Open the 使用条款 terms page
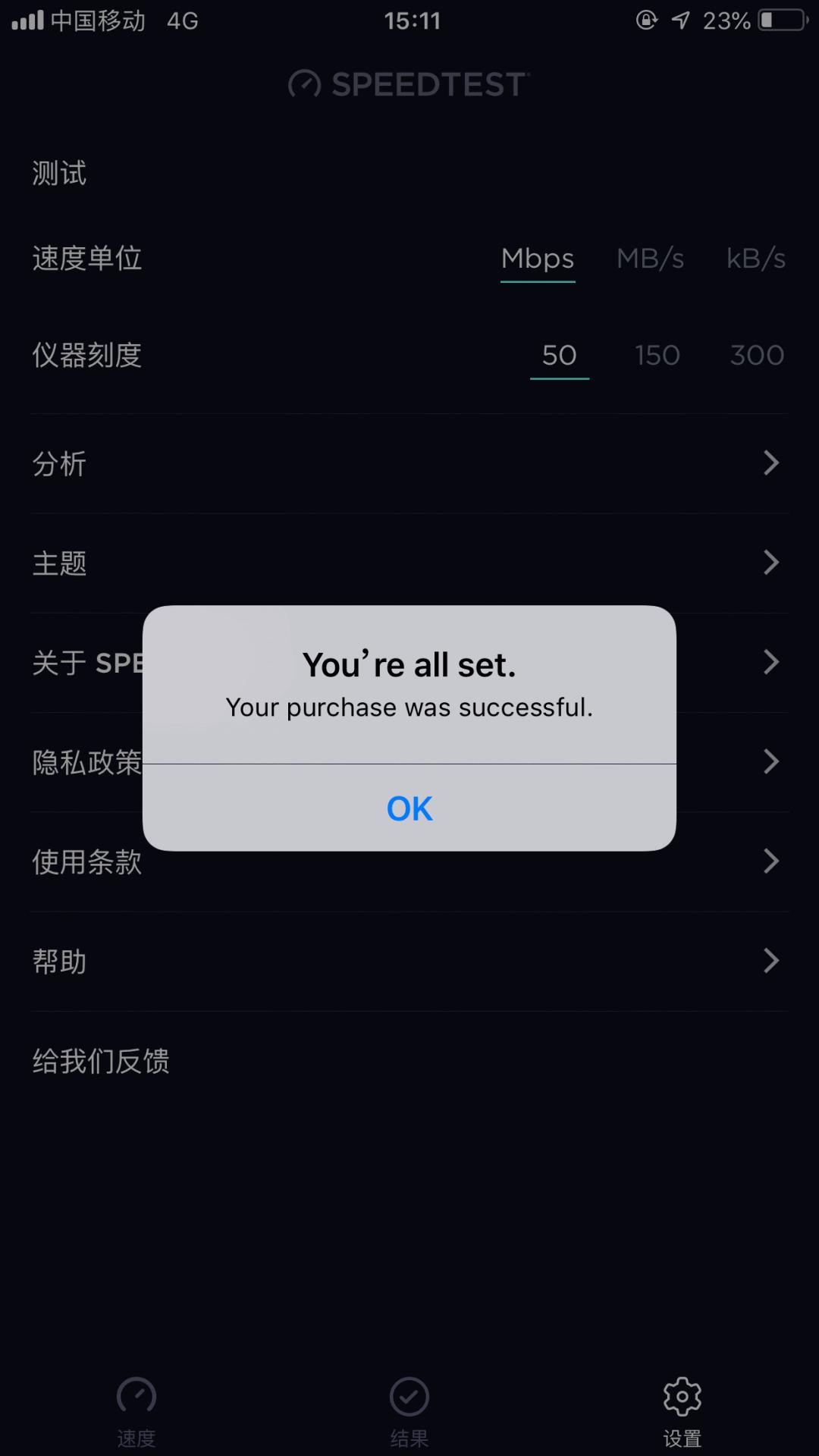Viewport: 819px width, 1456px height. coord(770,861)
